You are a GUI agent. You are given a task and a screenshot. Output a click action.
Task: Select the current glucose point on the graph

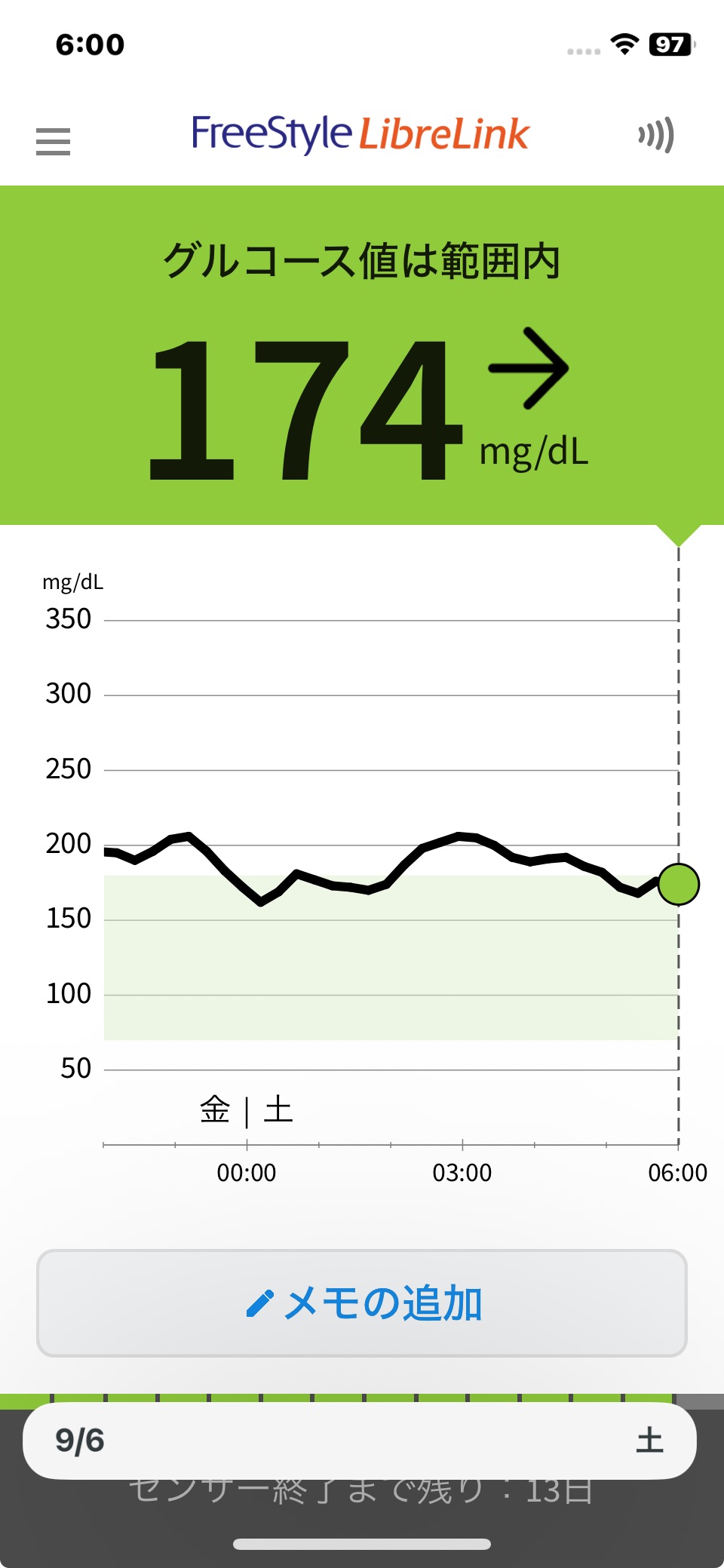pyautogui.click(x=678, y=884)
